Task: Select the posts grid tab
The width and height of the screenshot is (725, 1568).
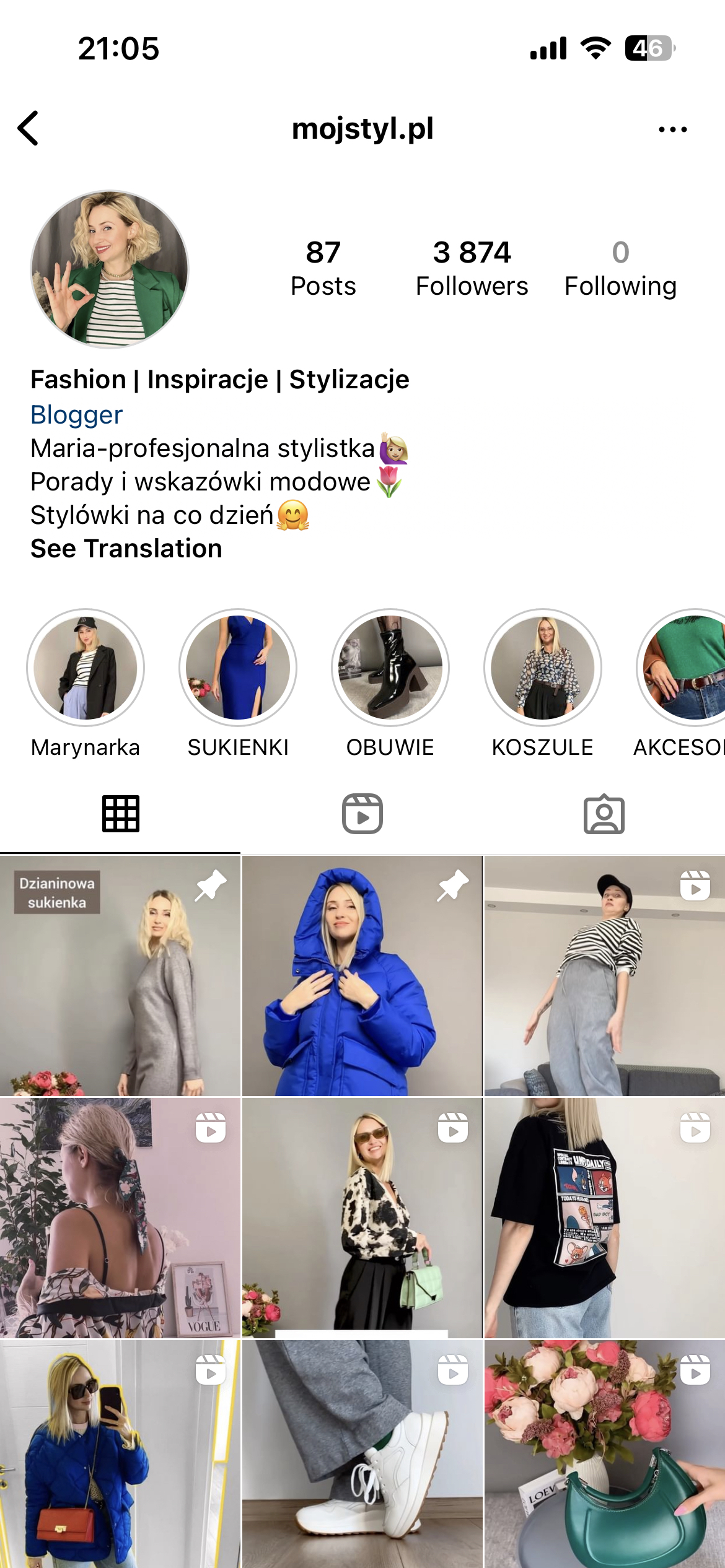Action: [121, 814]
